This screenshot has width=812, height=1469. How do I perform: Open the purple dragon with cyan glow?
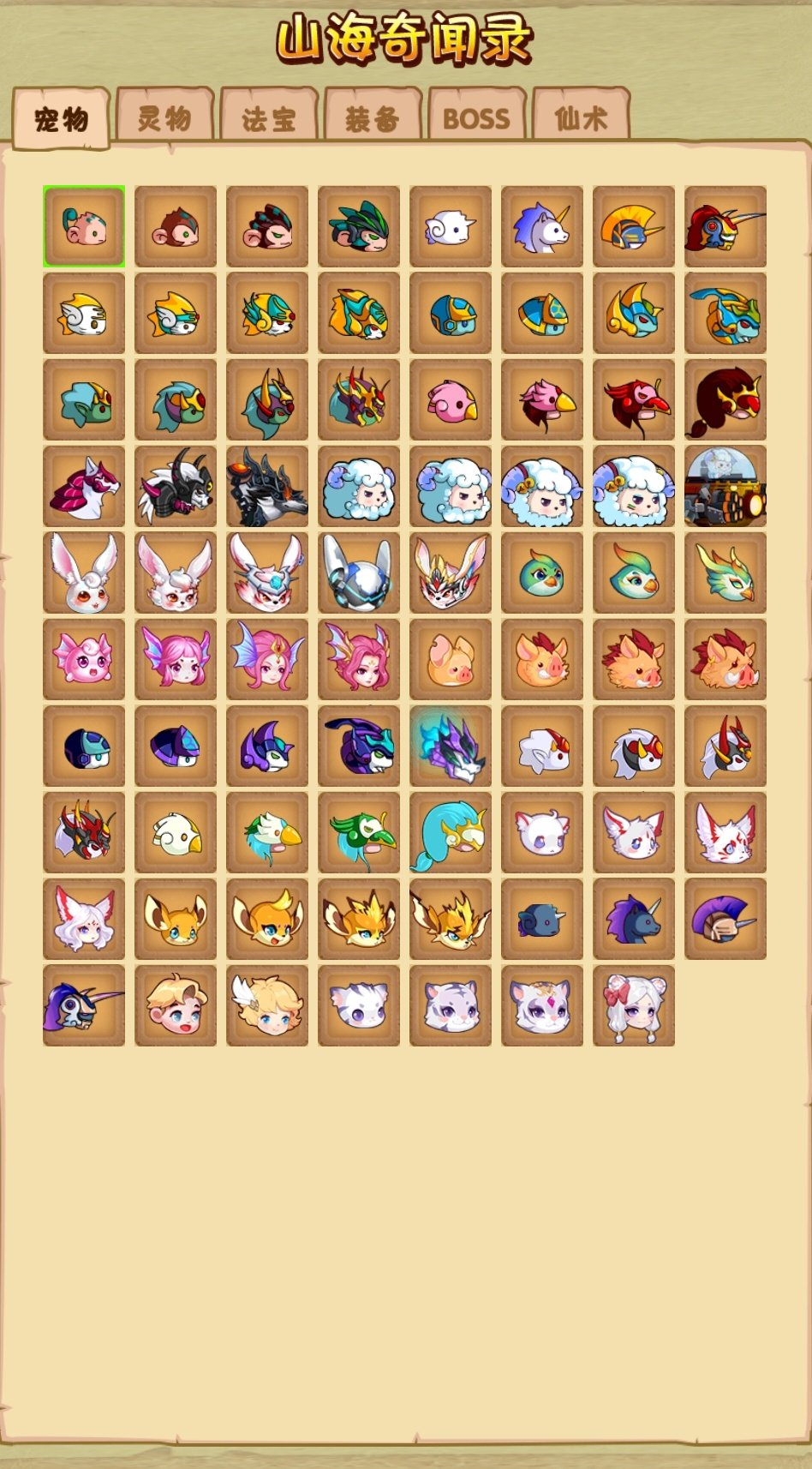451,746
